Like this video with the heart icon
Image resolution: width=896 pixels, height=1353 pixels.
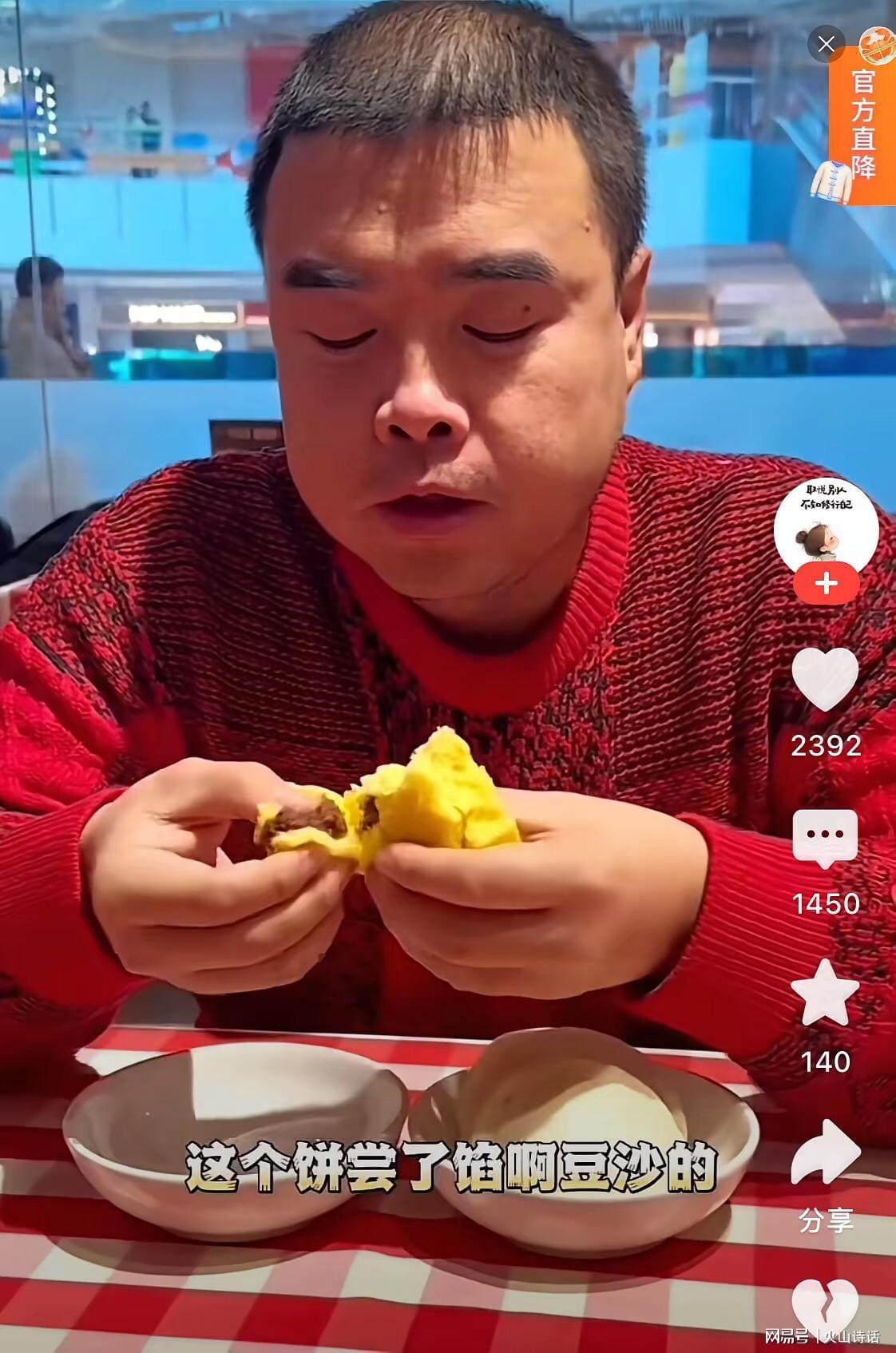(x=825, y=680)
